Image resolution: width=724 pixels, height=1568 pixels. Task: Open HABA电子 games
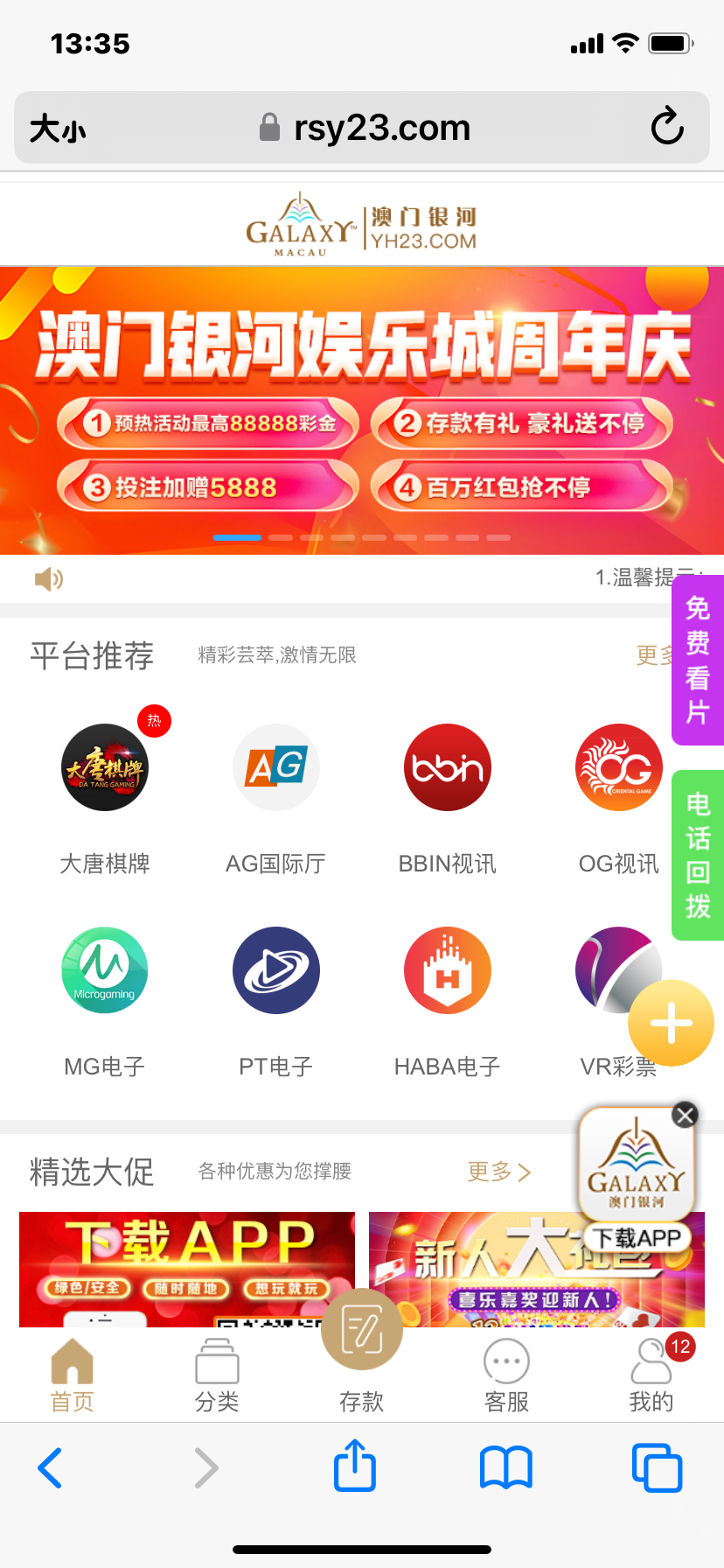(x=448, y=971)
